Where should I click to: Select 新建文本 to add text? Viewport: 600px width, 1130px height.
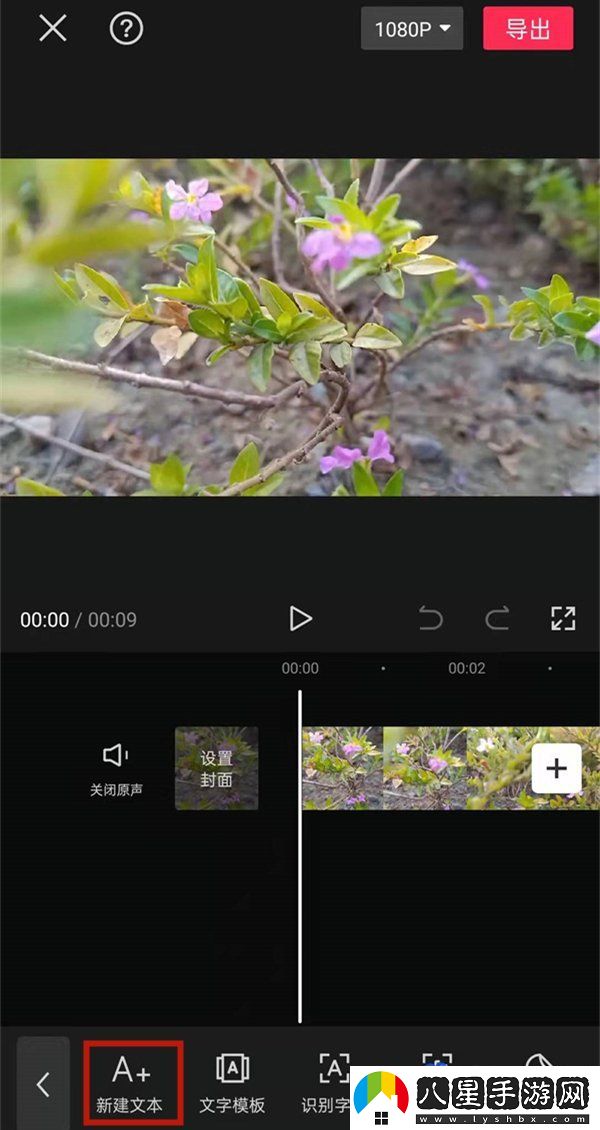[132, 1084]
